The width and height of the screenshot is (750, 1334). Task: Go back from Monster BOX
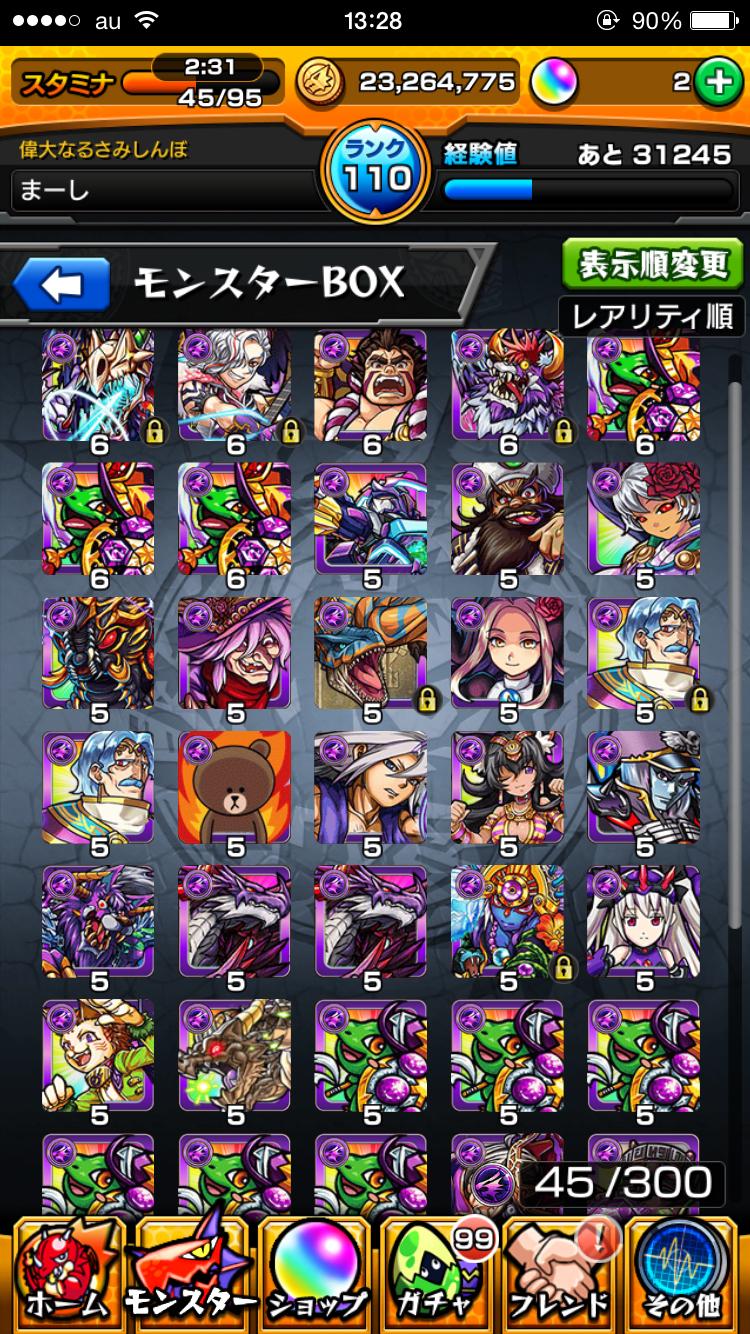click(60, 286)
